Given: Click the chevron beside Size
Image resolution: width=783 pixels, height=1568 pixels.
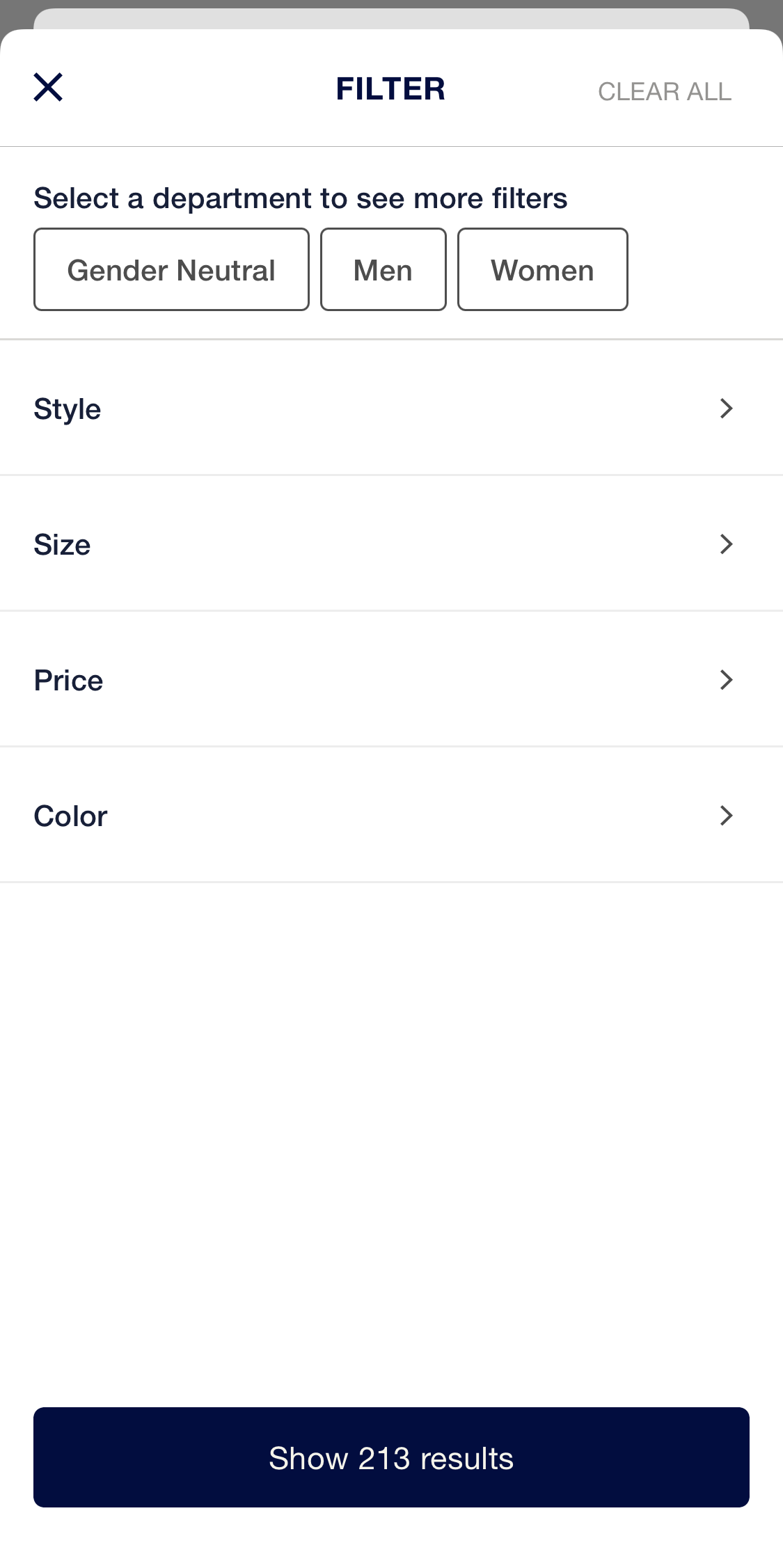Looking at the screenshot, I should [726, 544].
